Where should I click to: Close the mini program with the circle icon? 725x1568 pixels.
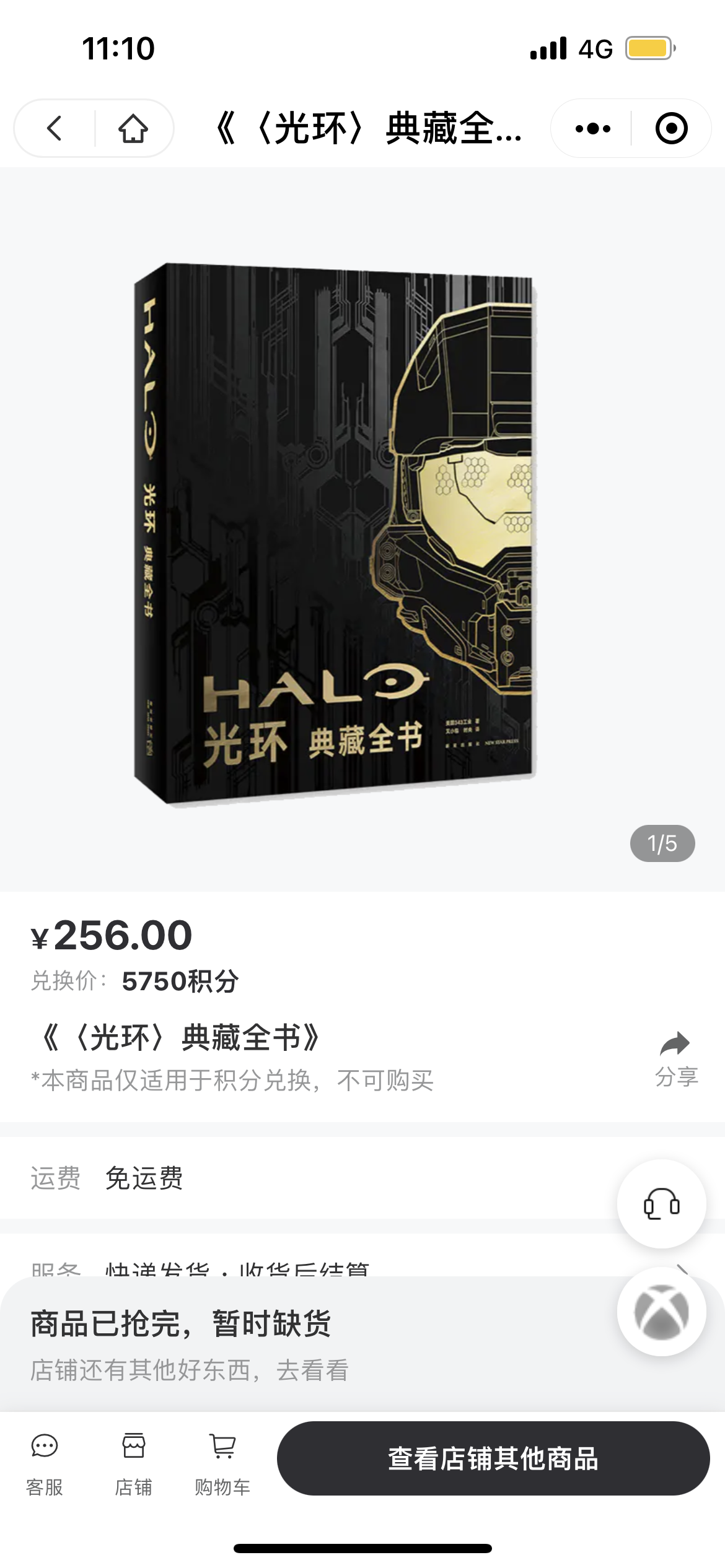click(x=672, y=128)
